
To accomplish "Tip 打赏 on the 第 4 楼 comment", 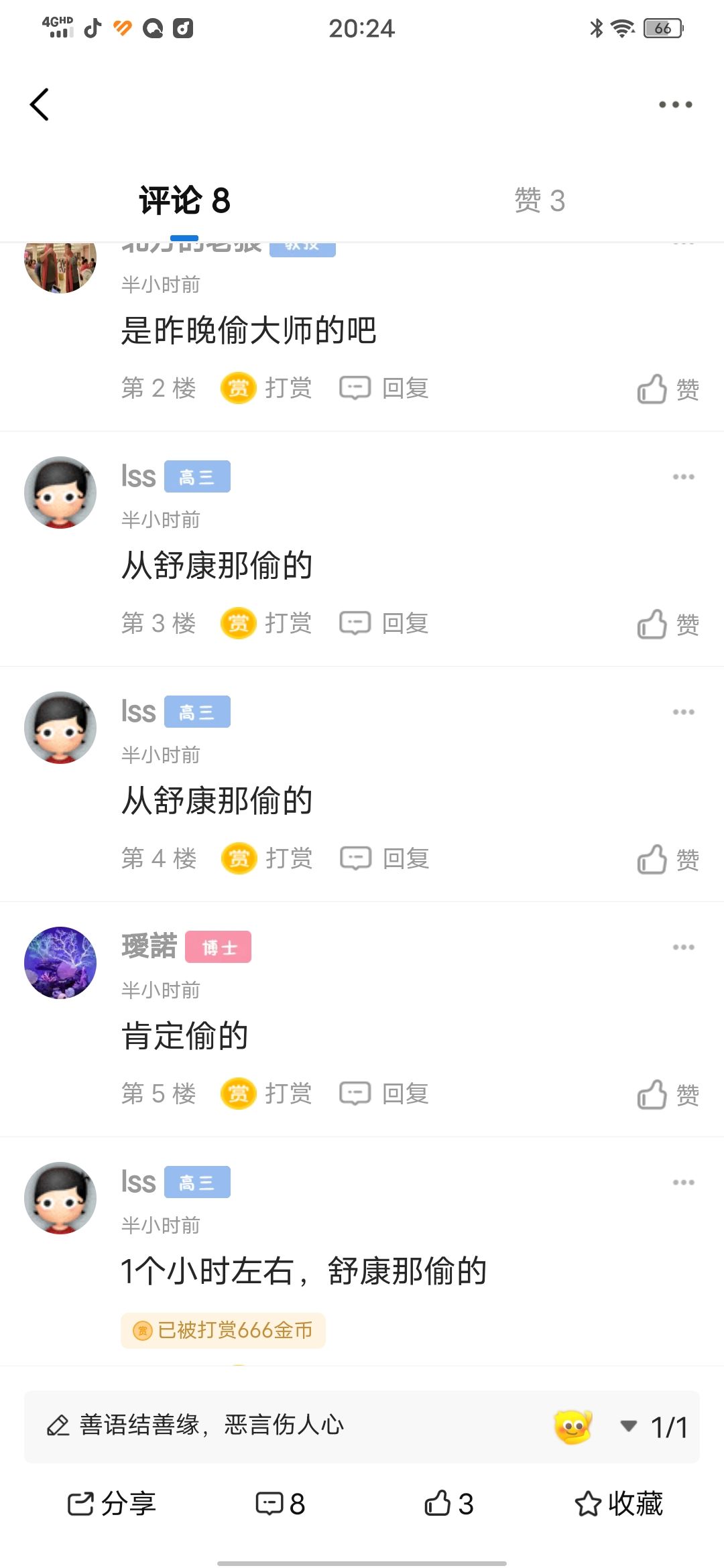I will (x=267, y=858).
